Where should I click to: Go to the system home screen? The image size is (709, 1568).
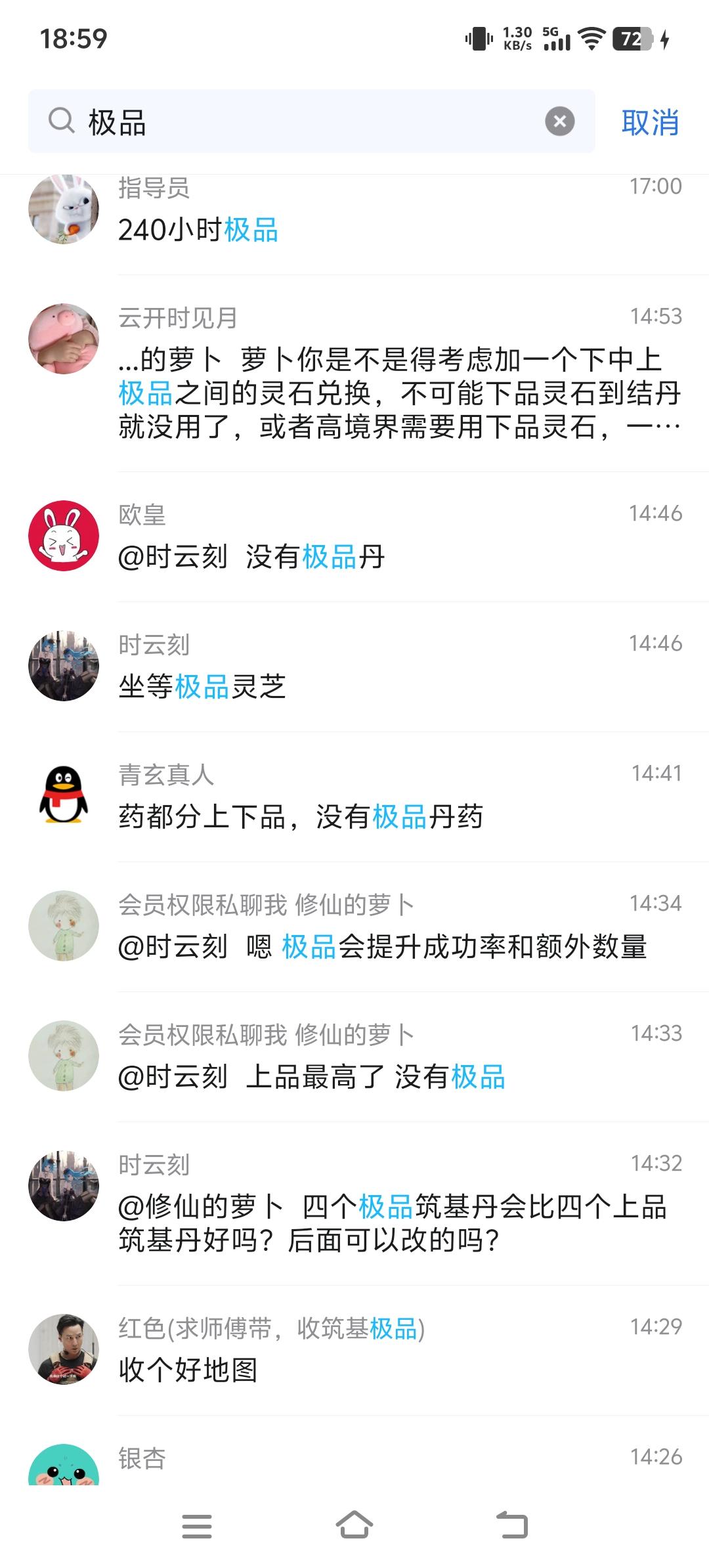pos(354,1525)
